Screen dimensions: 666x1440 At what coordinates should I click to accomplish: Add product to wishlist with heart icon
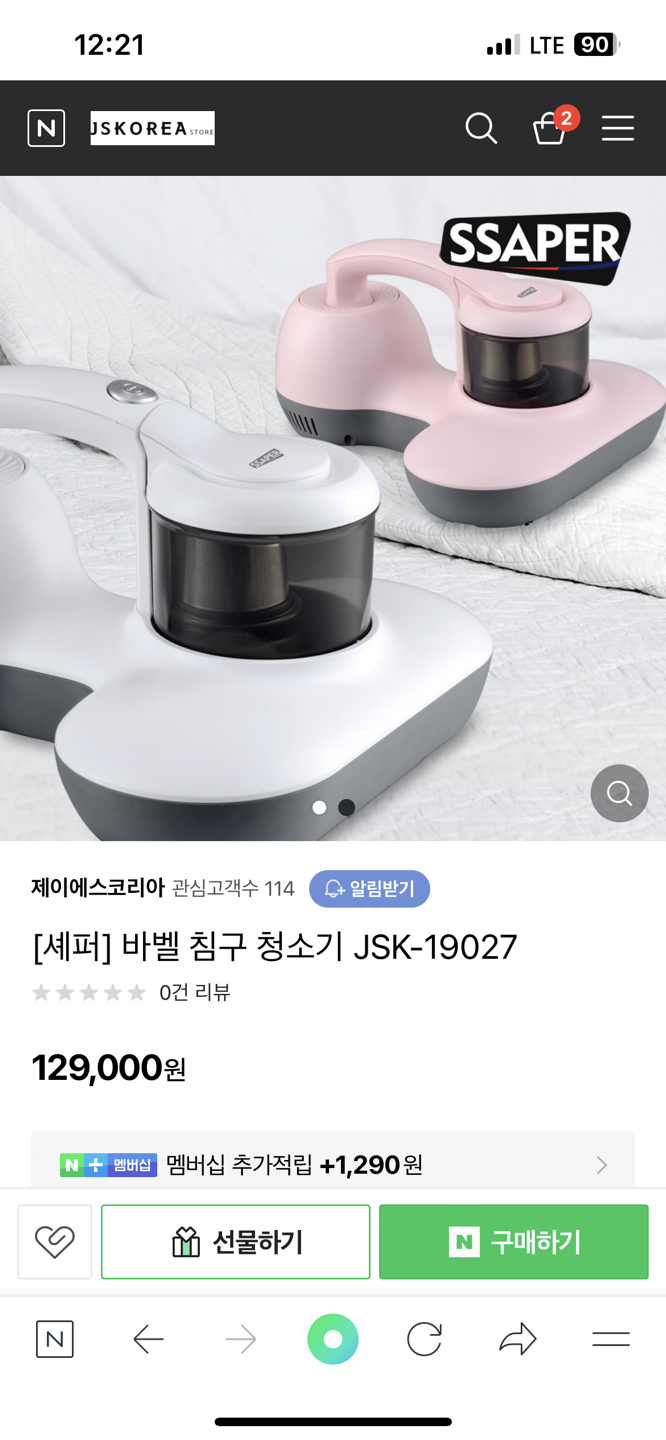click(55, 1242)
